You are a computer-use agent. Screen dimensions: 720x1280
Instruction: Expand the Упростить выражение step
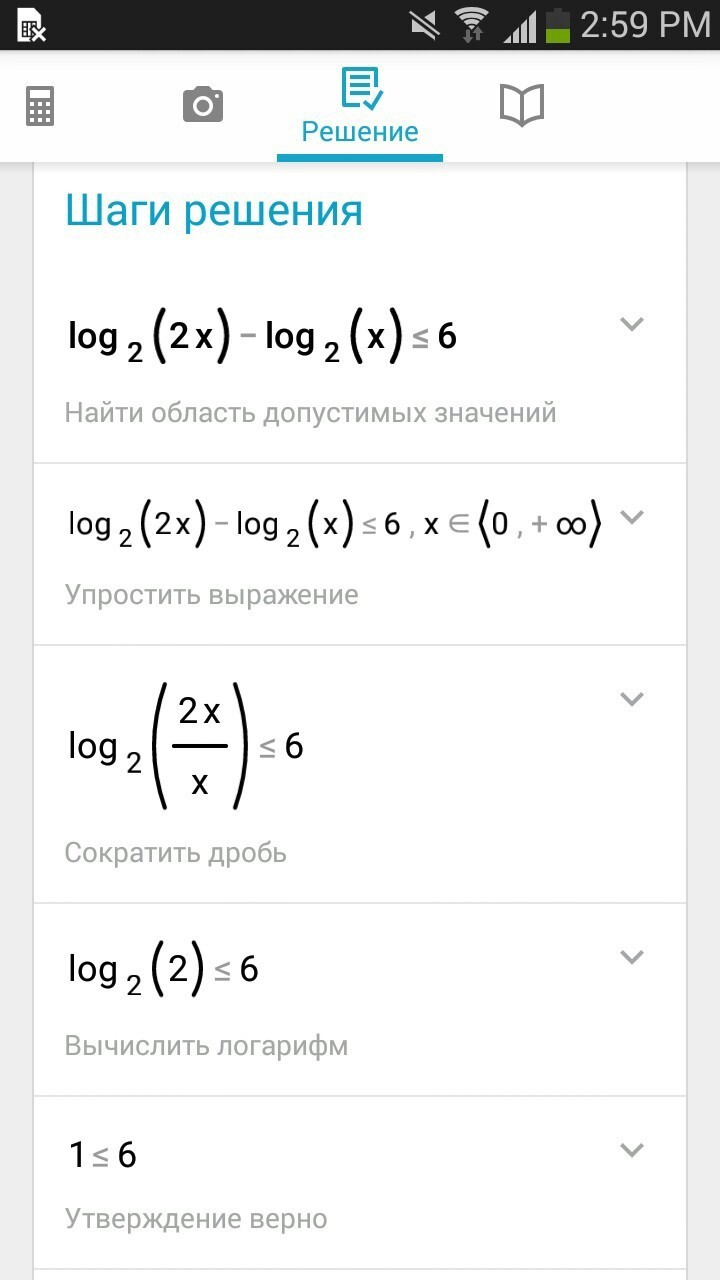tap(631, 517)
